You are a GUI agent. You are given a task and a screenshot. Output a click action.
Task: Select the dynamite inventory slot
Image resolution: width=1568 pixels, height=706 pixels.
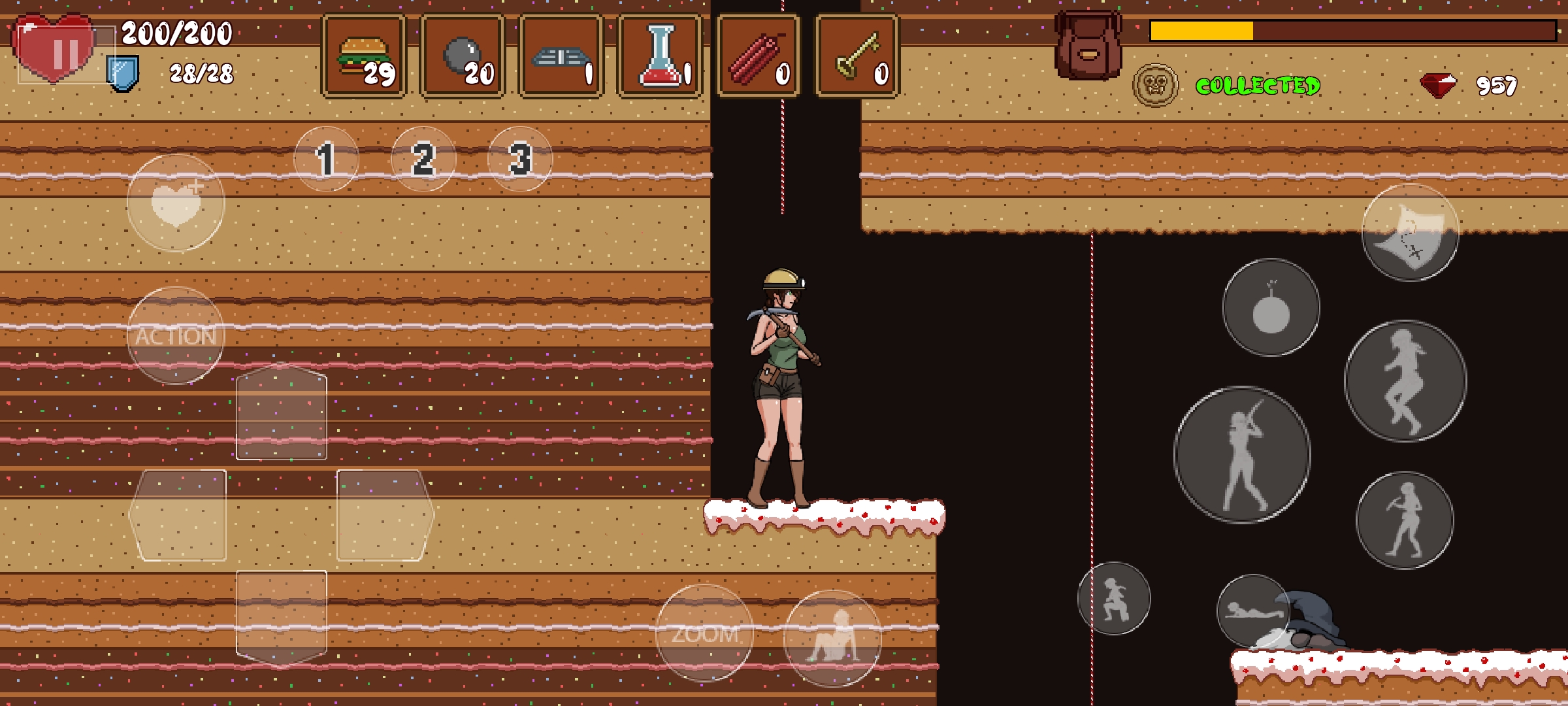pos(759,57)
